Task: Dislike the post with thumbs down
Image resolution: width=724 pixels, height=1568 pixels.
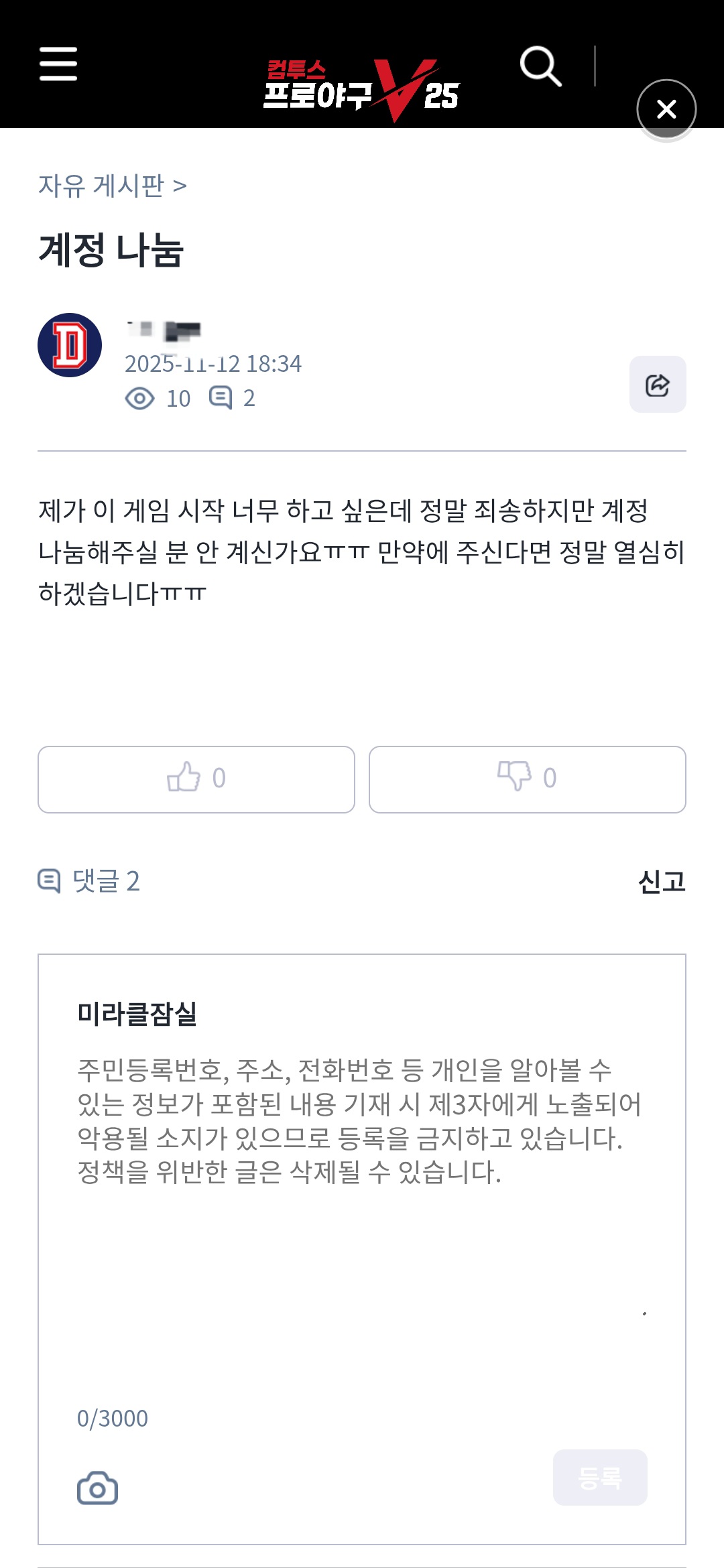Action: pos(527,779)
